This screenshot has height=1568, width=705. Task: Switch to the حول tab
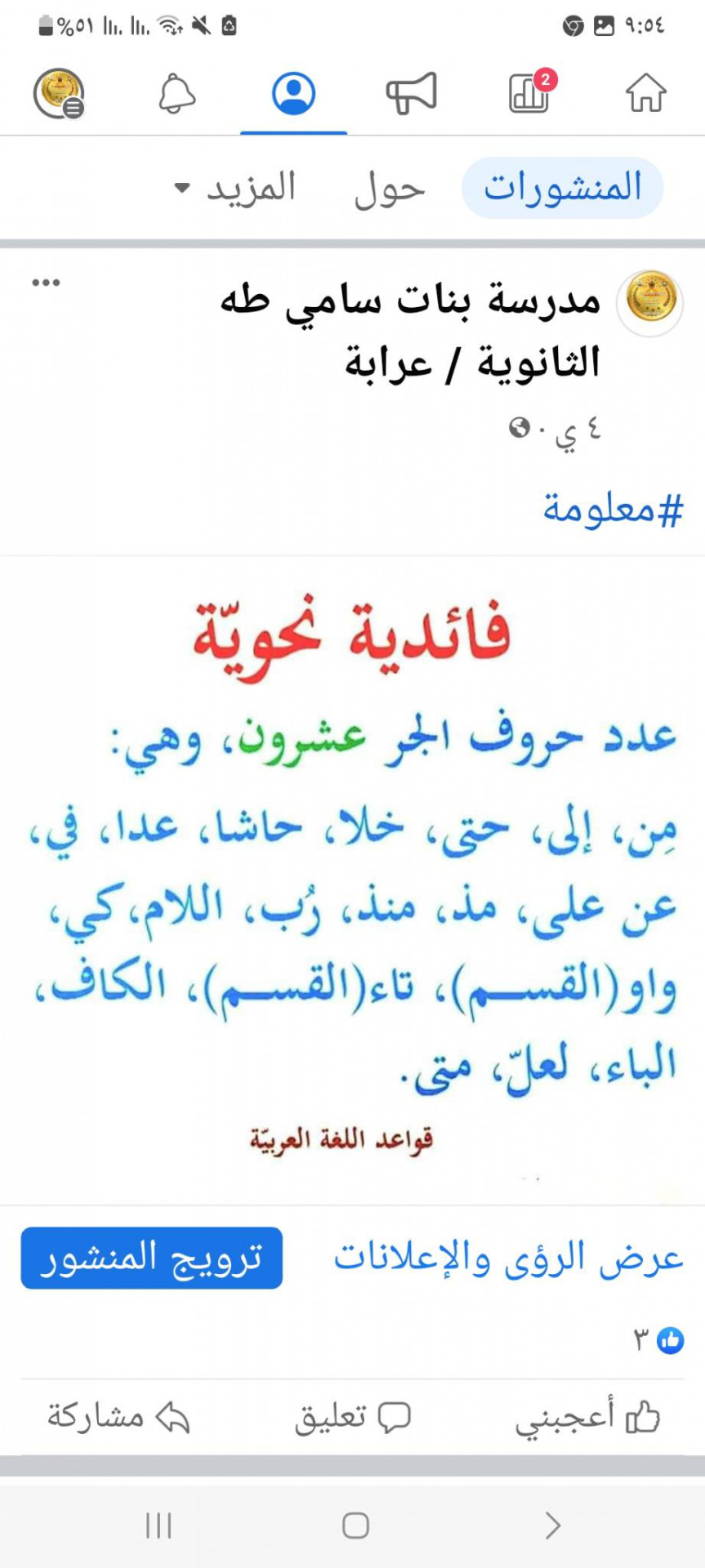coord(390,189)
